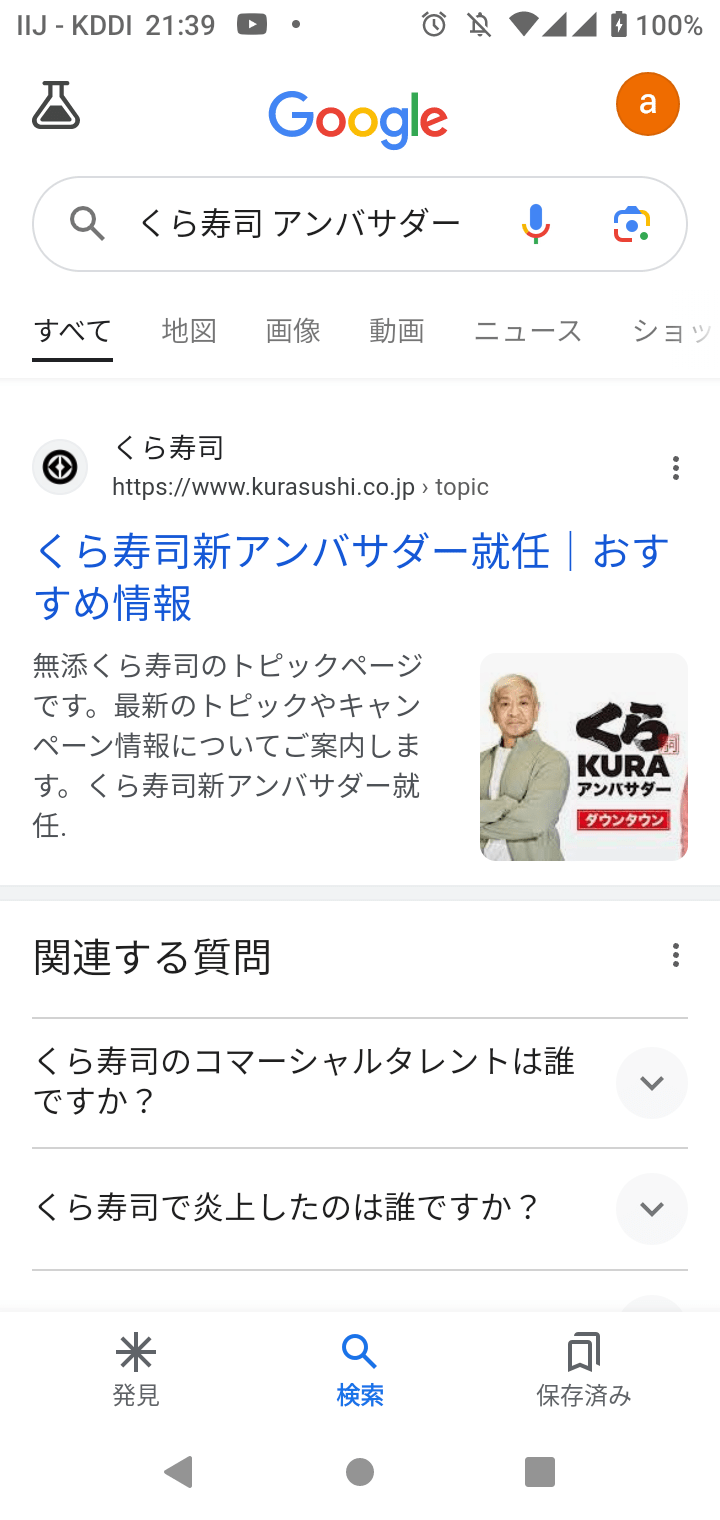Switch to the 動画 tab
Viewport: 720px width, 1520px height.
click(x=397, y=331)
